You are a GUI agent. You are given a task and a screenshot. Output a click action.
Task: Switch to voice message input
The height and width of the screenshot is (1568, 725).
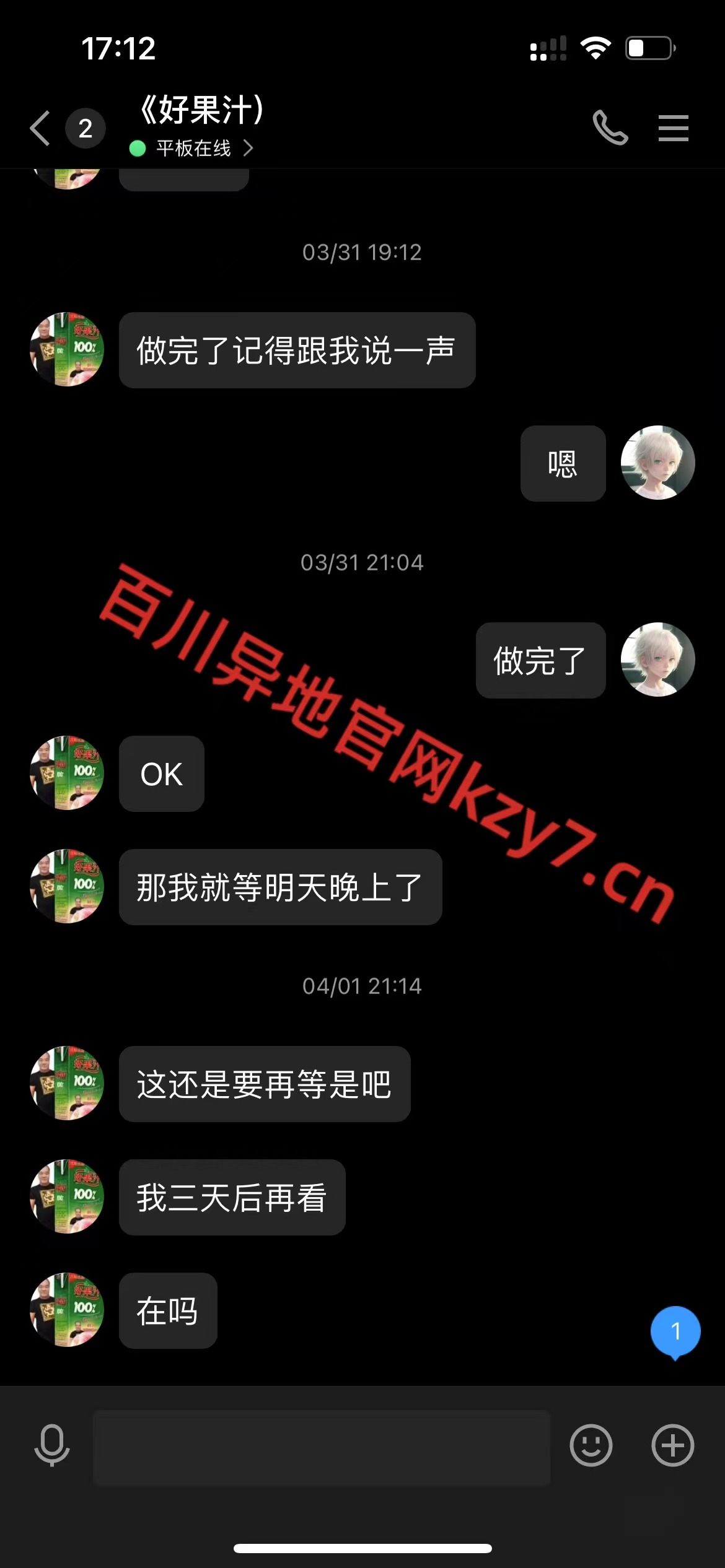click(x=52, y=1445)
